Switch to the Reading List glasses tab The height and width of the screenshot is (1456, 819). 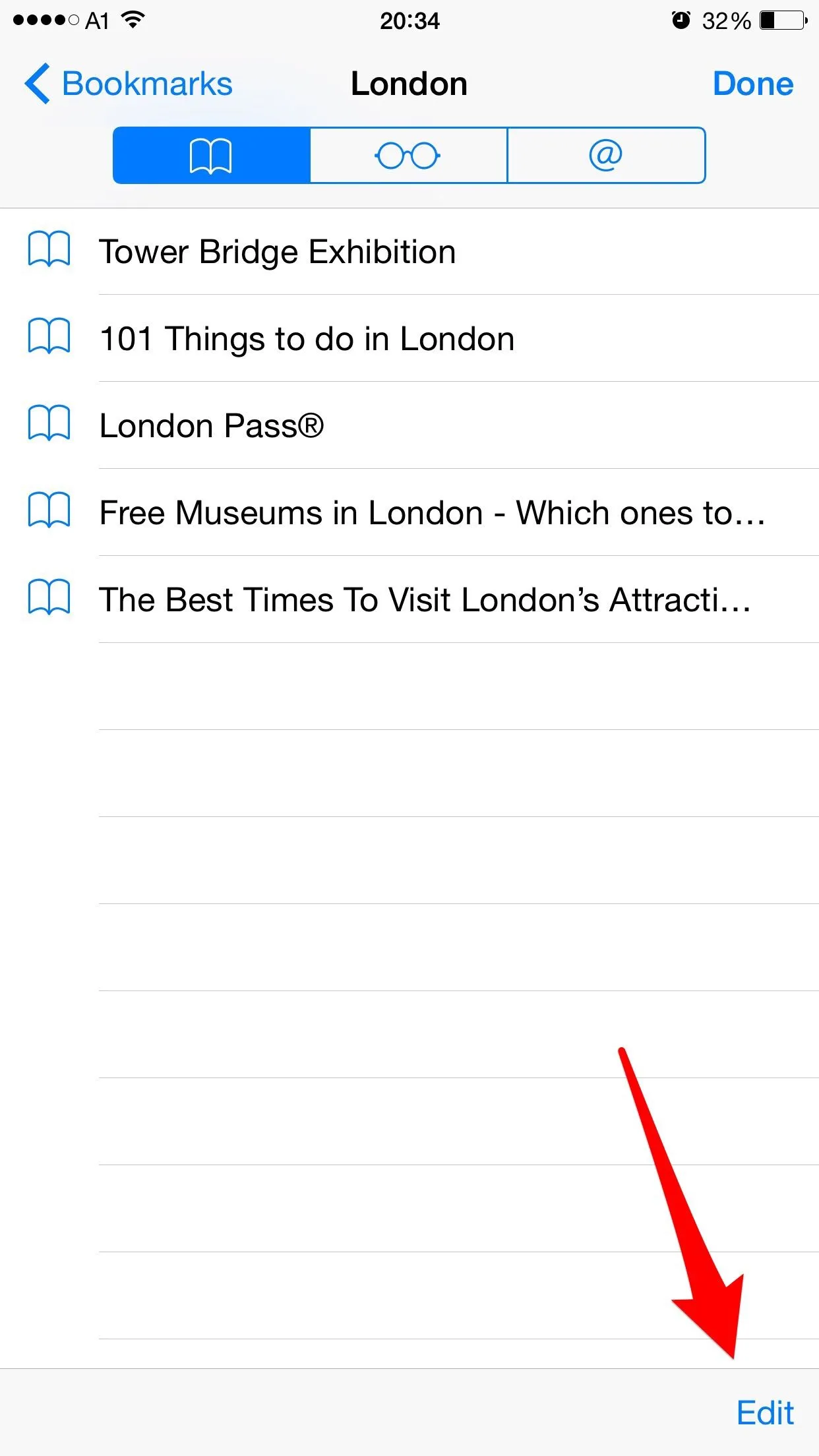pyautogui.click(x=408, y=156)
